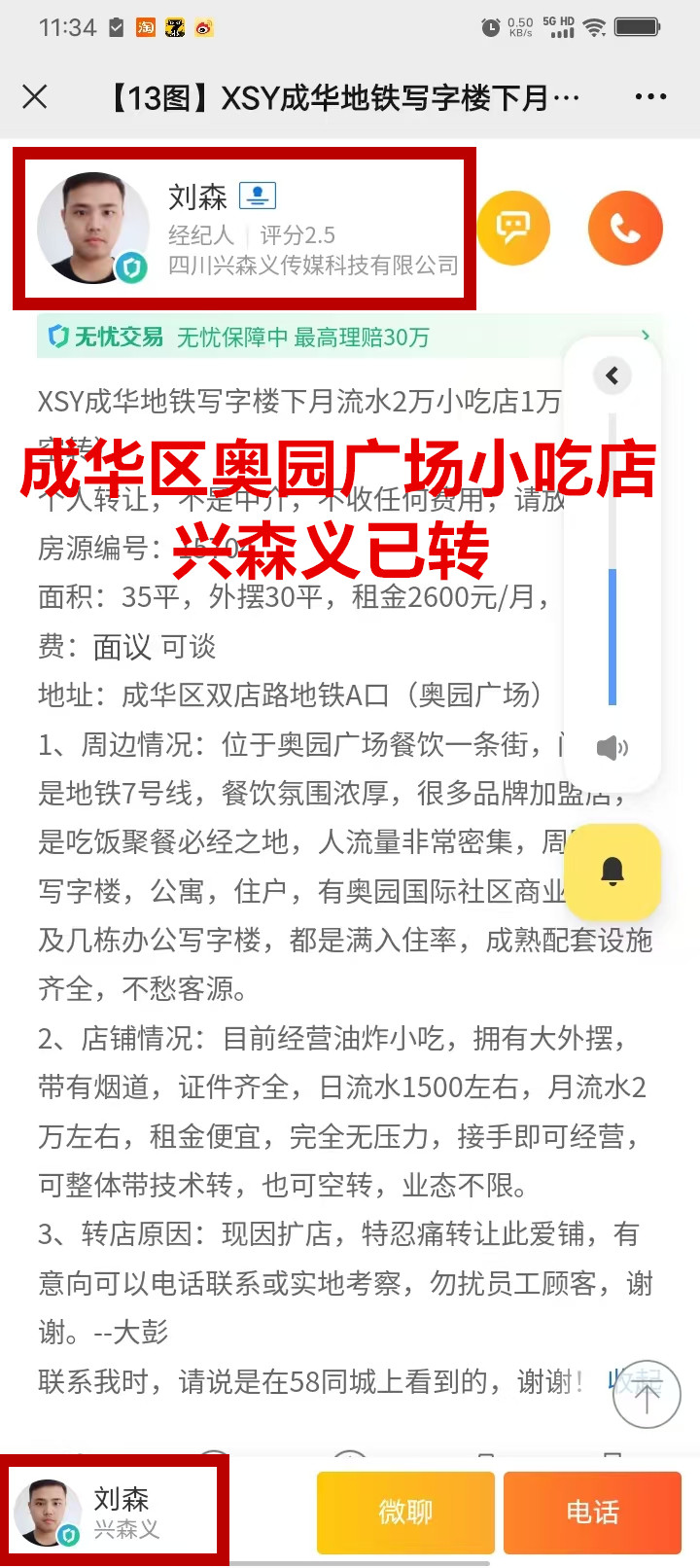700x1568 pixels.
Task: Tap the 电话 button to call
Action: [x=592, y=1512]
